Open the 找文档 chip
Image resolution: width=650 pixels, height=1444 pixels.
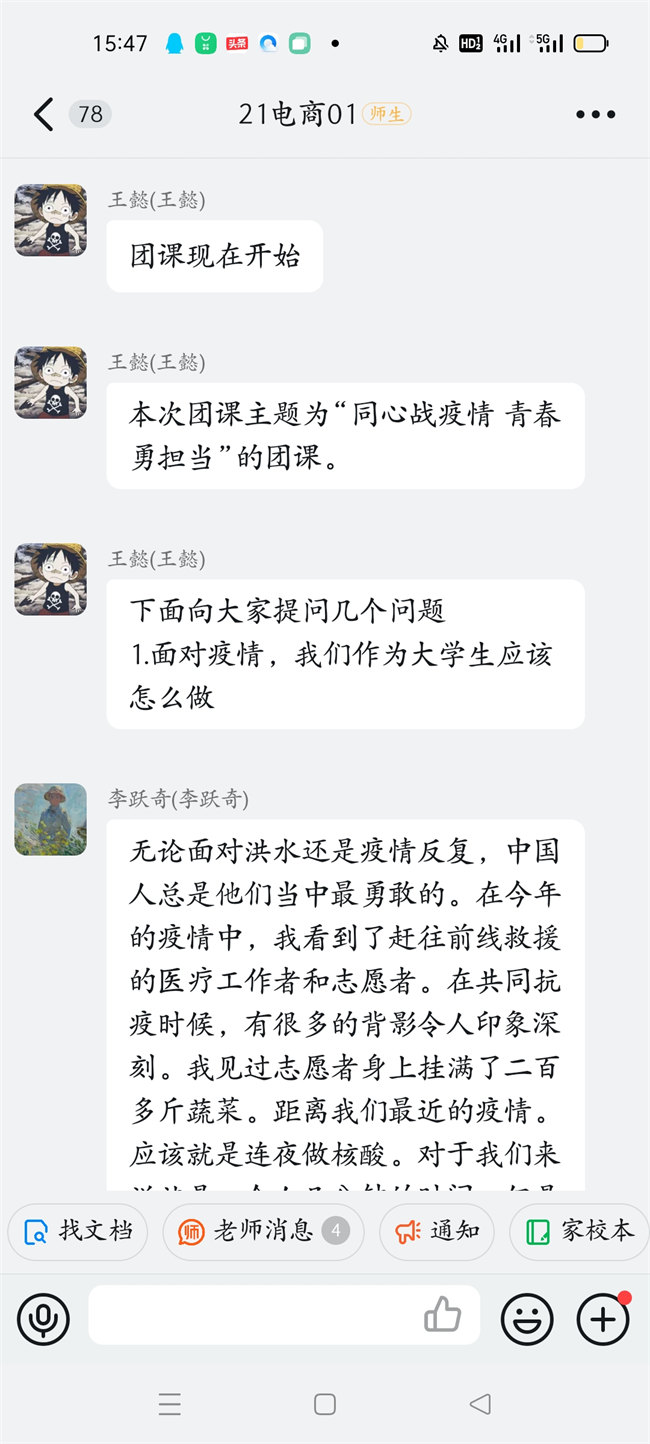[78, 1231]
